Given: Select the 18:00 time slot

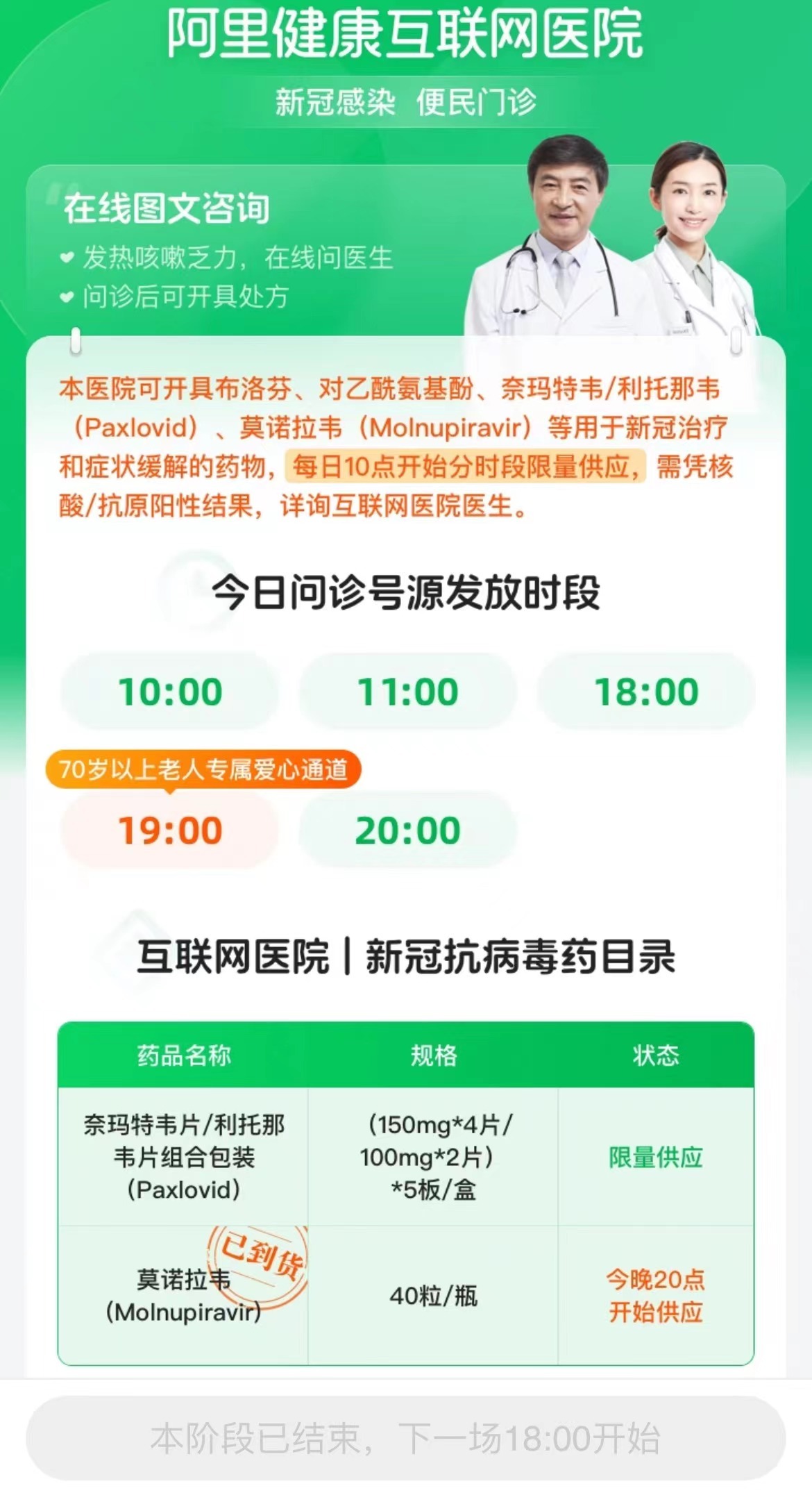Looking at the screenshot, I should [x=645, y=692].
